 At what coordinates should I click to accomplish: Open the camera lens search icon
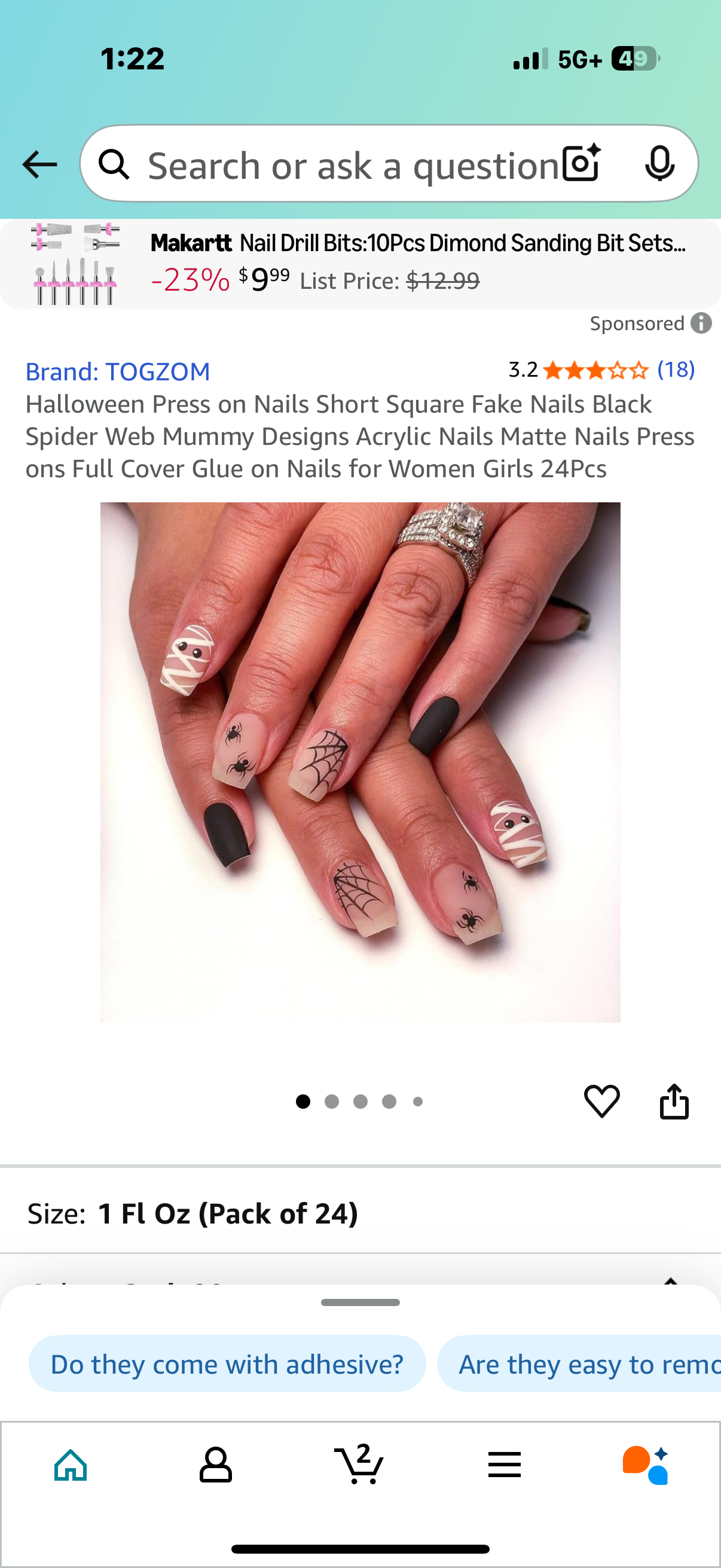click(x=581, y=164)
